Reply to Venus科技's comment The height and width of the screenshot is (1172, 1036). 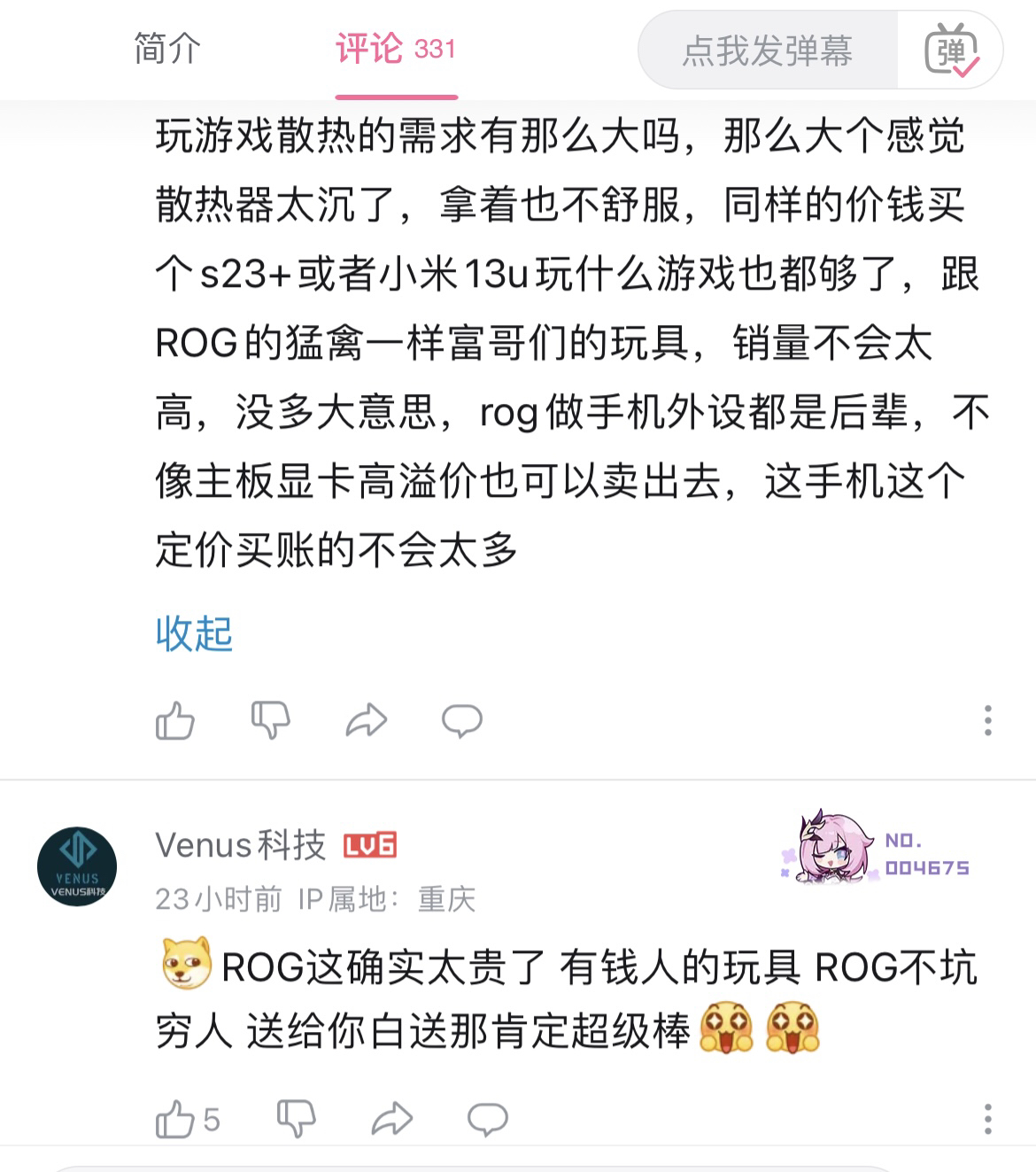point(487,1119)
